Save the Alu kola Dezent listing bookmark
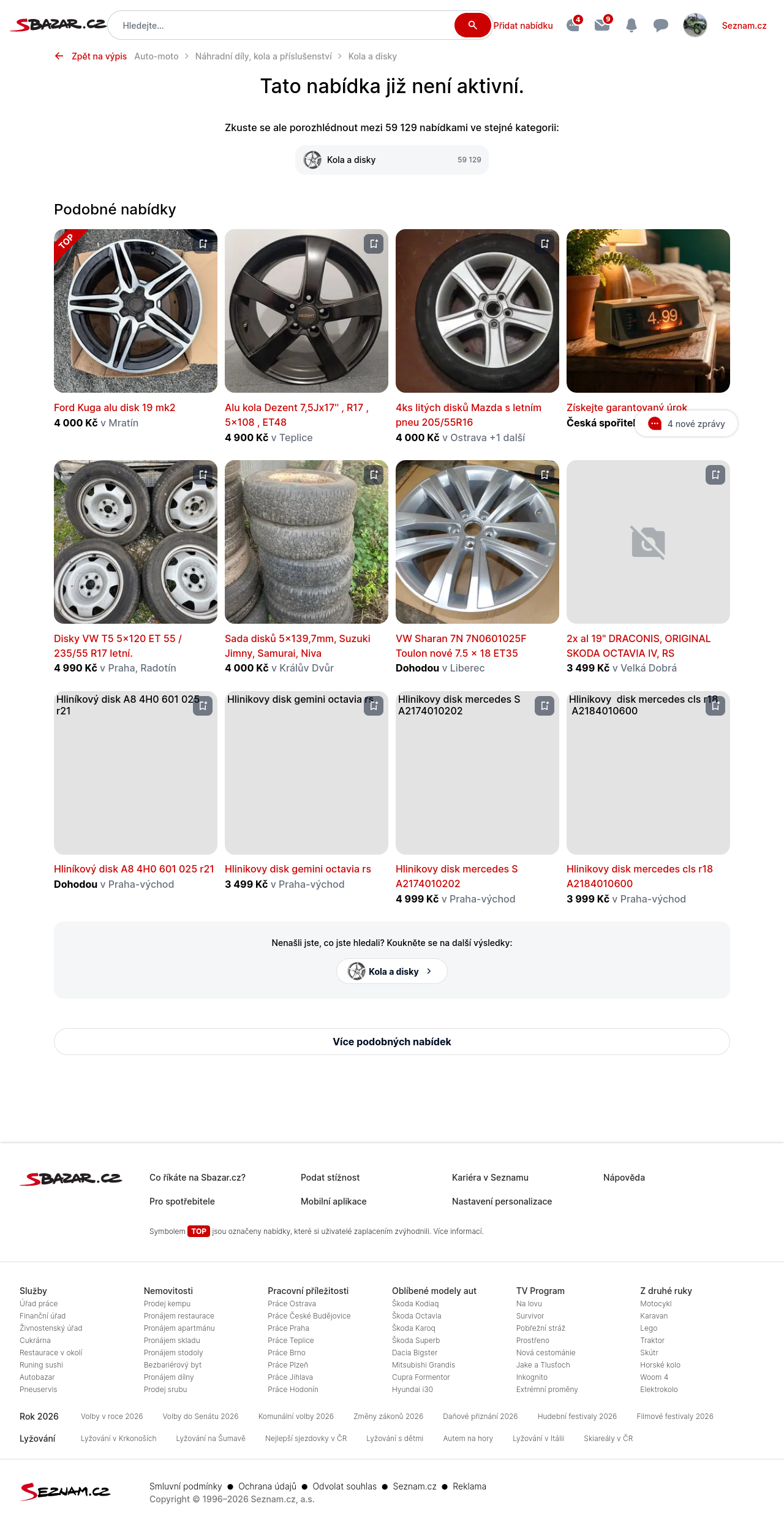784x1525 pixels. coord(374,244)
